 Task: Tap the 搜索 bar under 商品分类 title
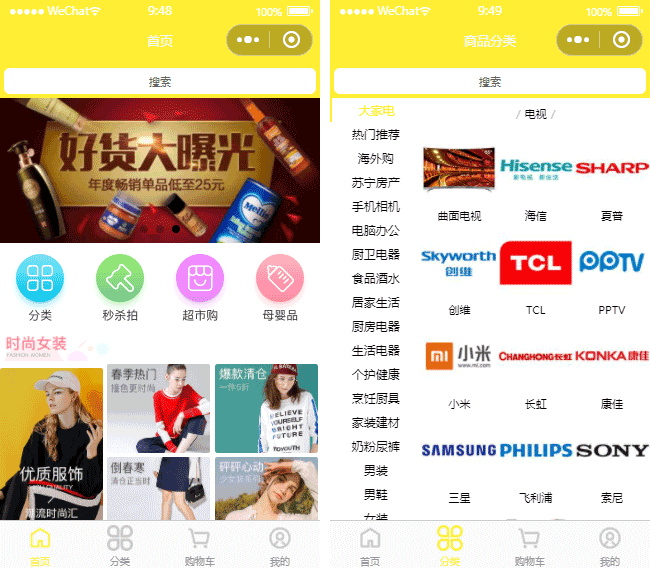(490, 82)
